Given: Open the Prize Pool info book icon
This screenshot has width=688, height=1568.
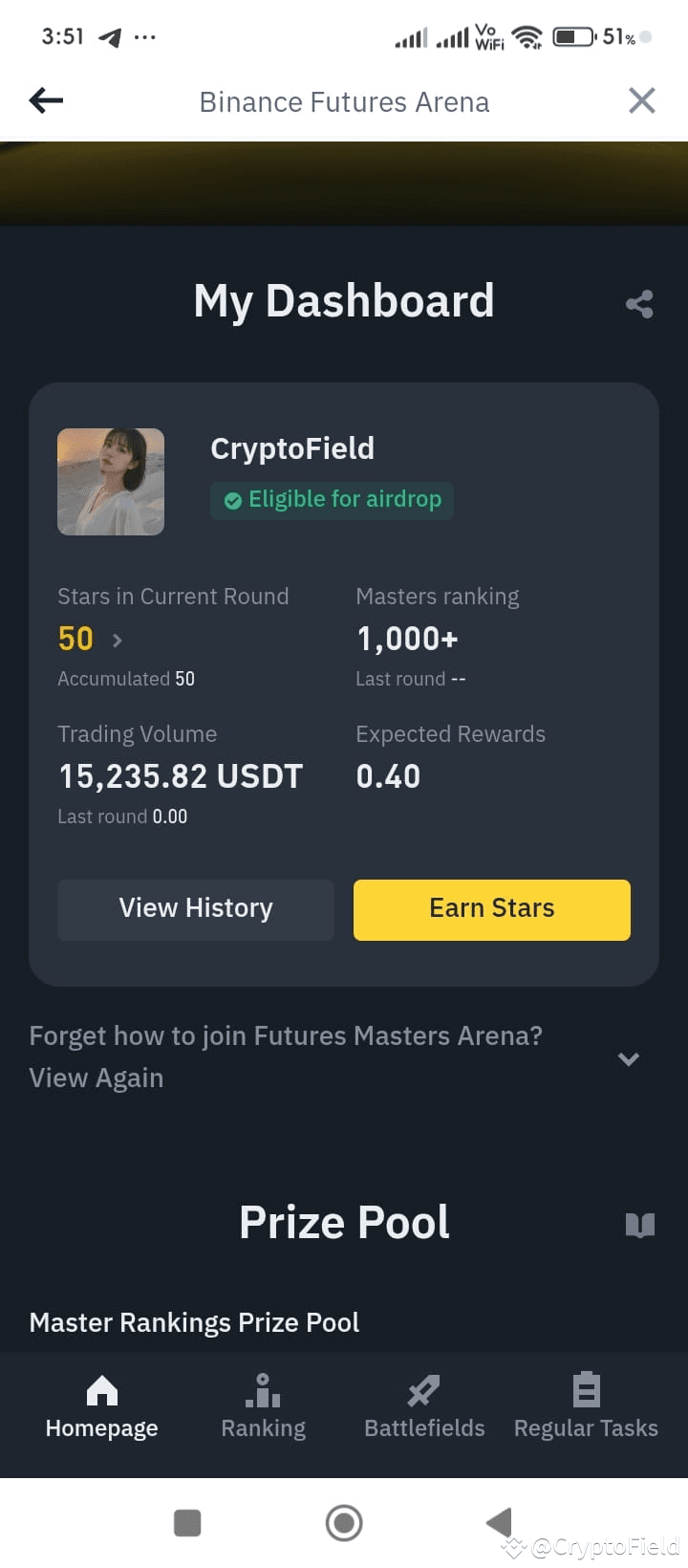Looking at the screenshot, I should point(640,1225).
